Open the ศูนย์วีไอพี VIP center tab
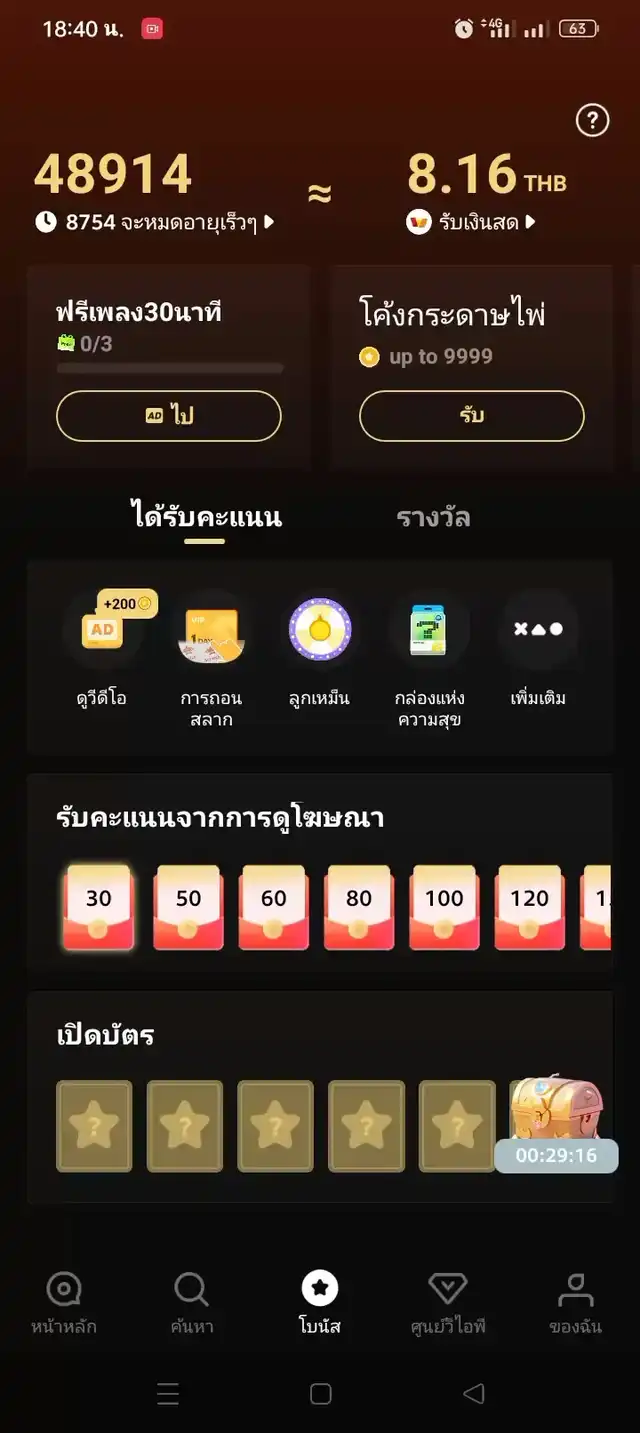Viewport: 640px width, 1433px height. 448,1303
